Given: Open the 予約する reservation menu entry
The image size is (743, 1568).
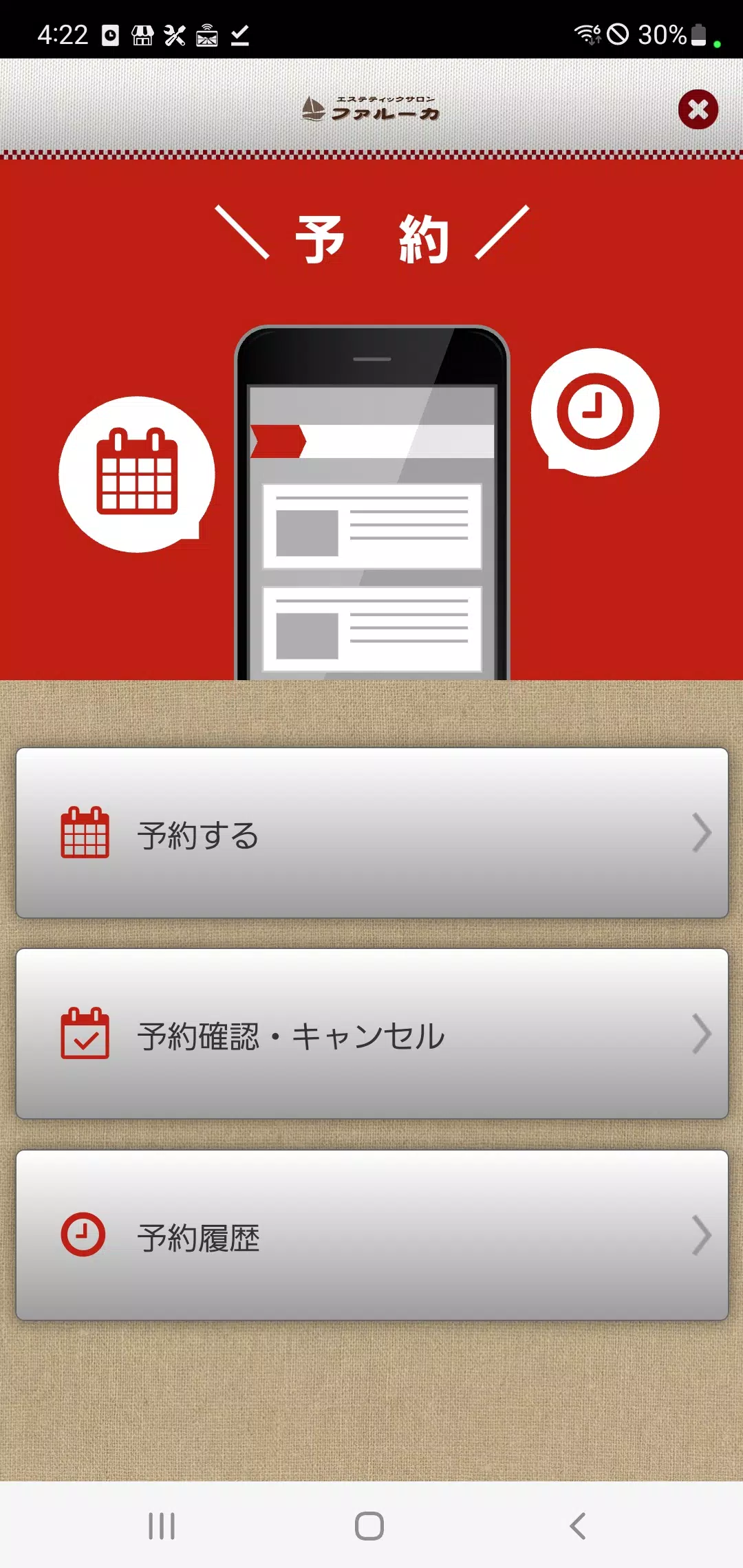Looking at the screenshot, I should click(x=371, y=834).
